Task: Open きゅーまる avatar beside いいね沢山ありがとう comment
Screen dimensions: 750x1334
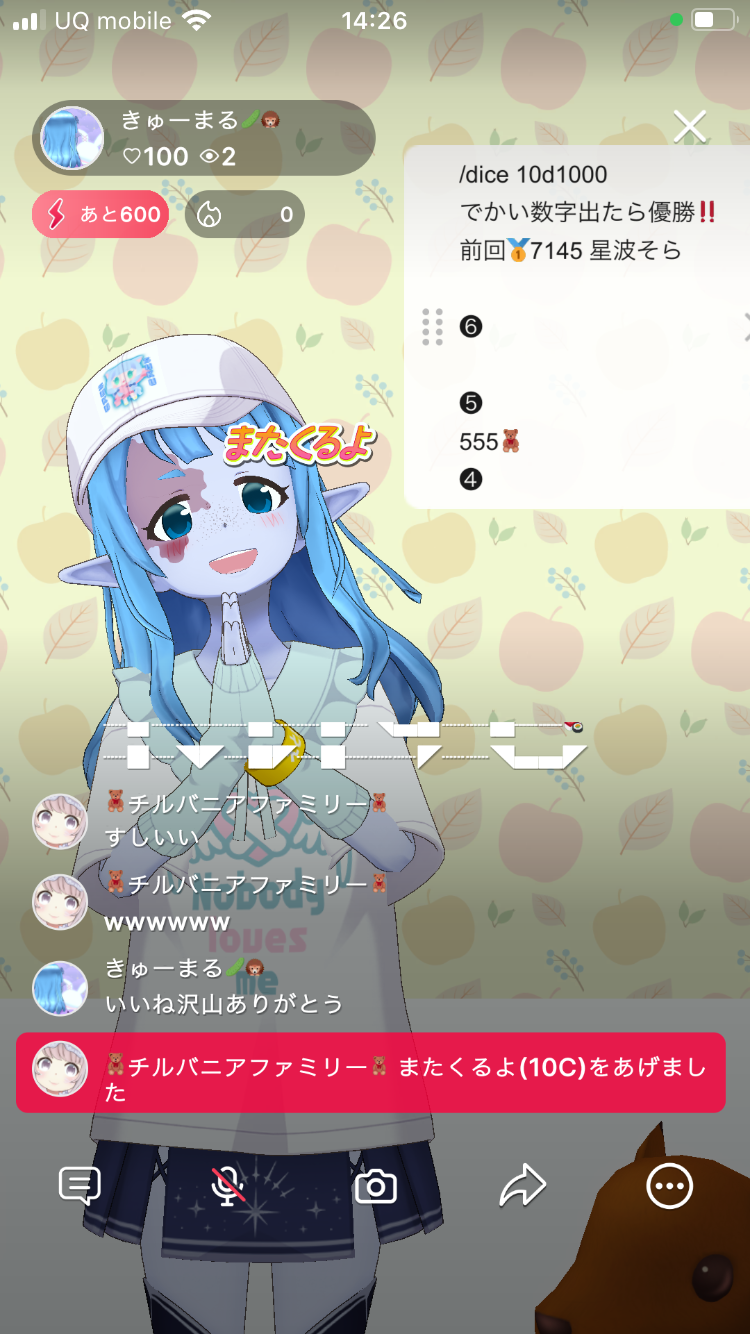Action: pyautogui.click(x=60, y=988)
